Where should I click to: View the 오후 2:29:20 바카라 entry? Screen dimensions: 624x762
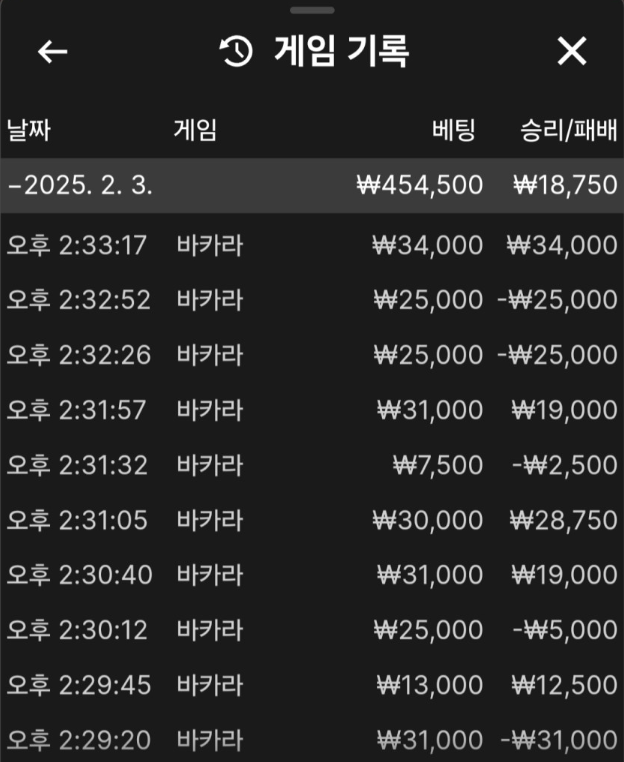click(x=311, y=740)
